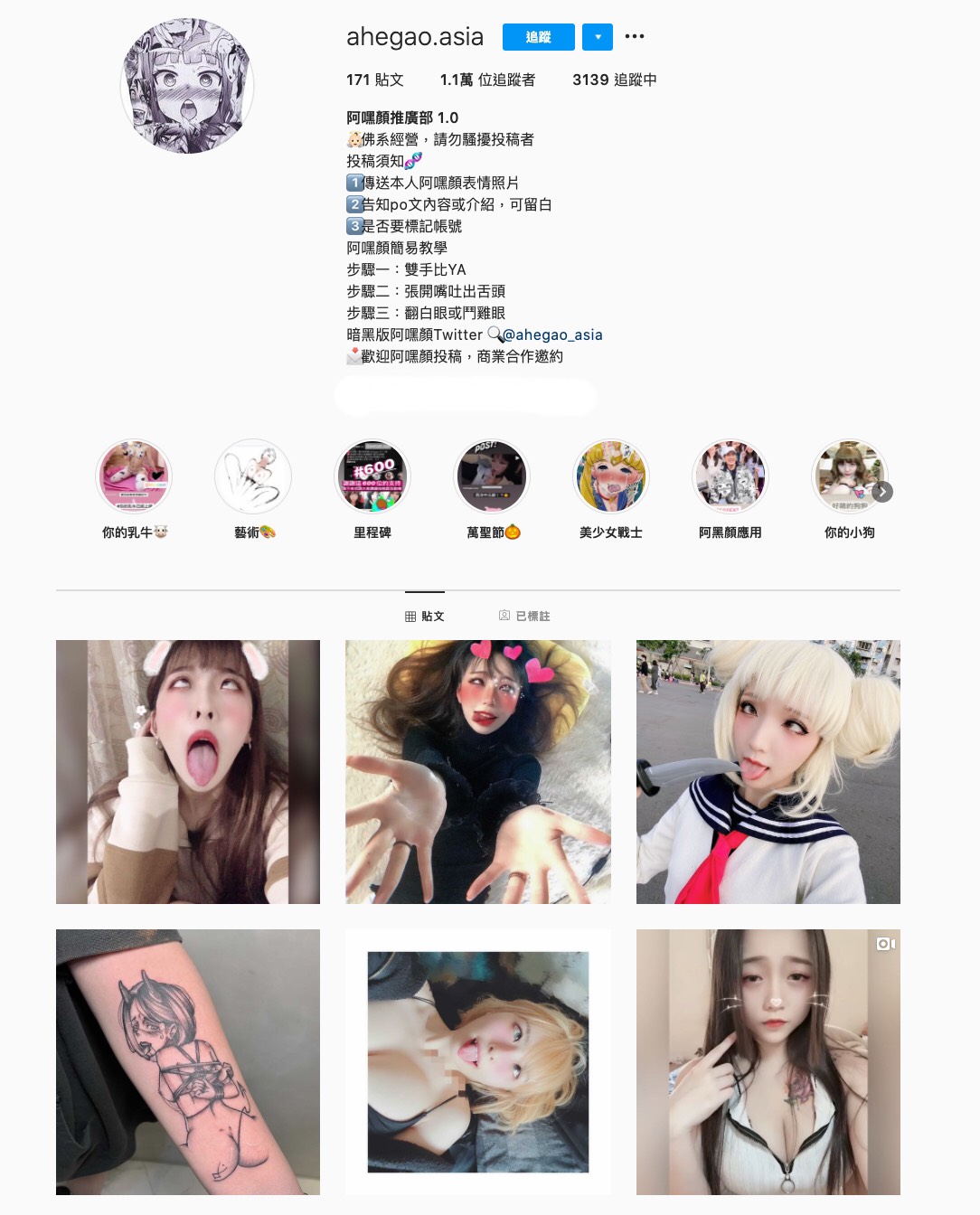980x1215 pixels.
Task: Tap the blue 追蹤 follow button
Action: click(x=538, y=37)
